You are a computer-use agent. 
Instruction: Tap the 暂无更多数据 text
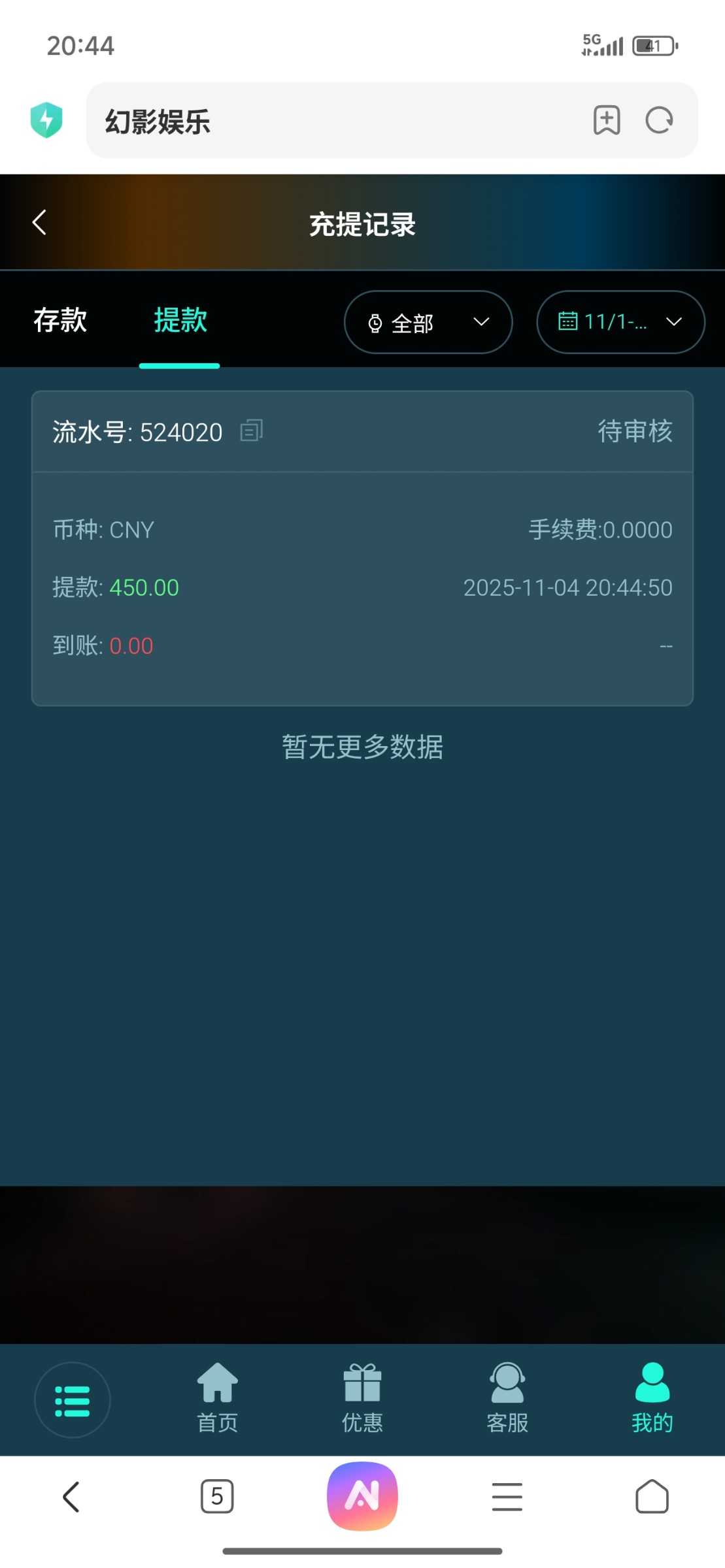[362, 747]
